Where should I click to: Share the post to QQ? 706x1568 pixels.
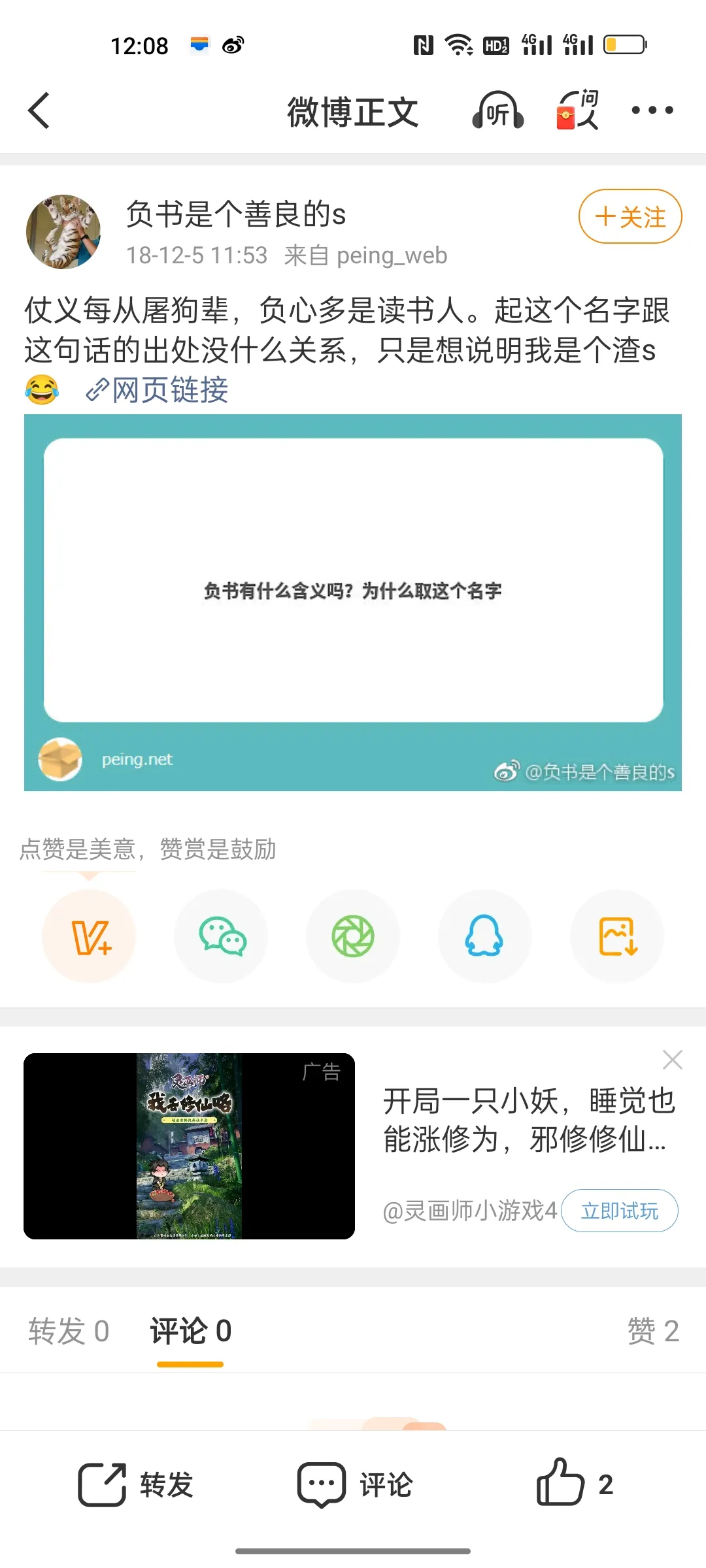pyautogui.click(x=484, y=936)
